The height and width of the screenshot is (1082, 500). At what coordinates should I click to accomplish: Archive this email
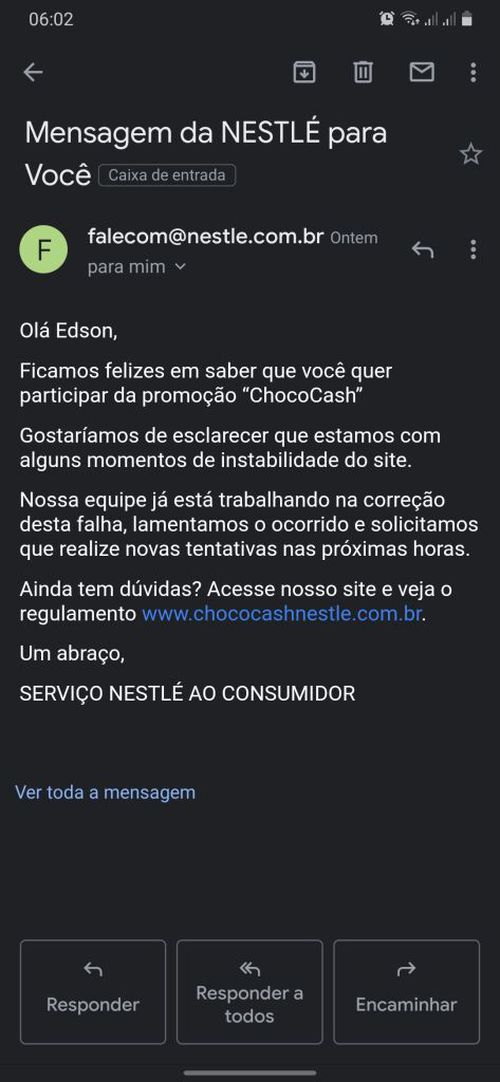(304, 72)
